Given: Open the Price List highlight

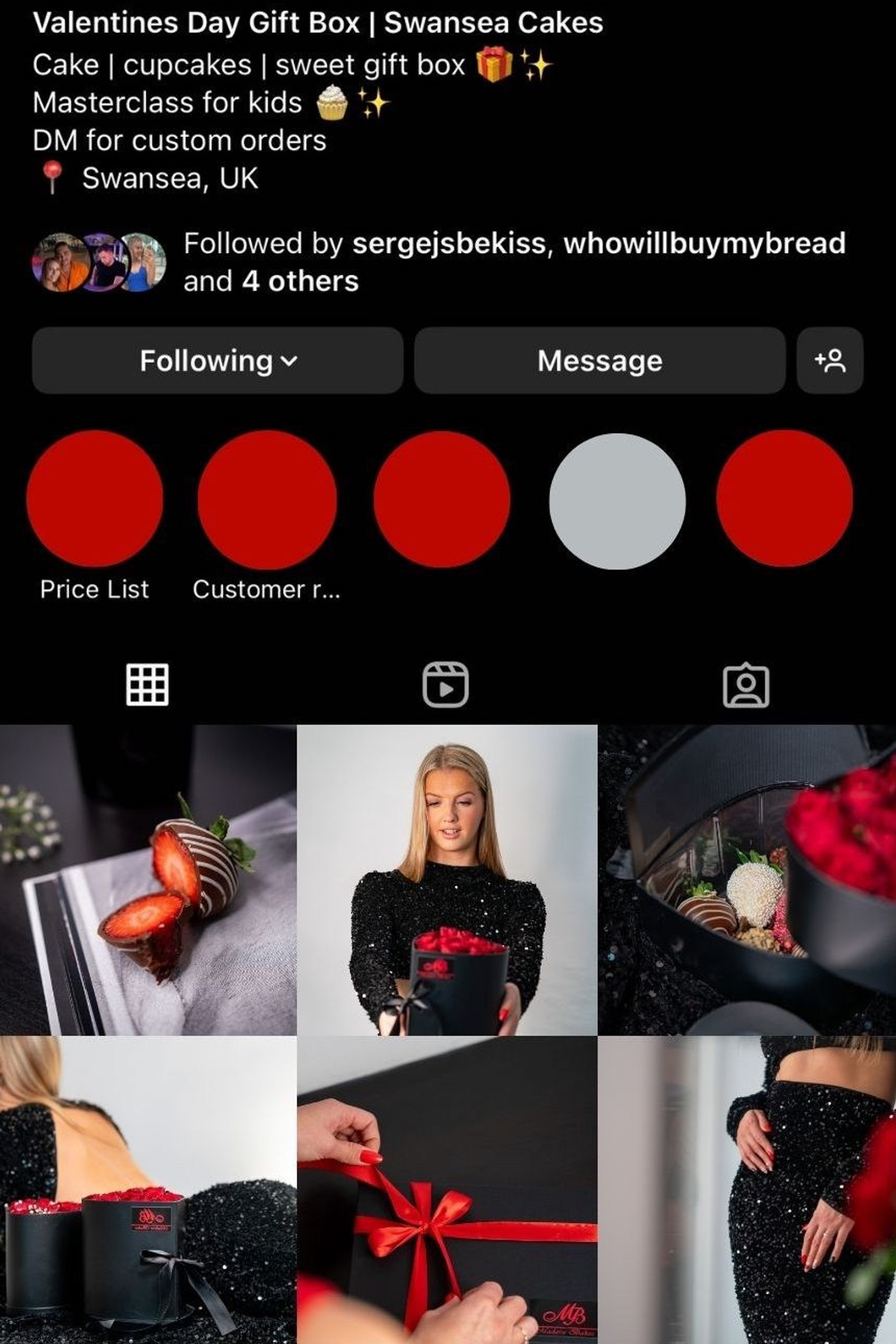Looking at the screenshot, I should (x=94, y=499).
